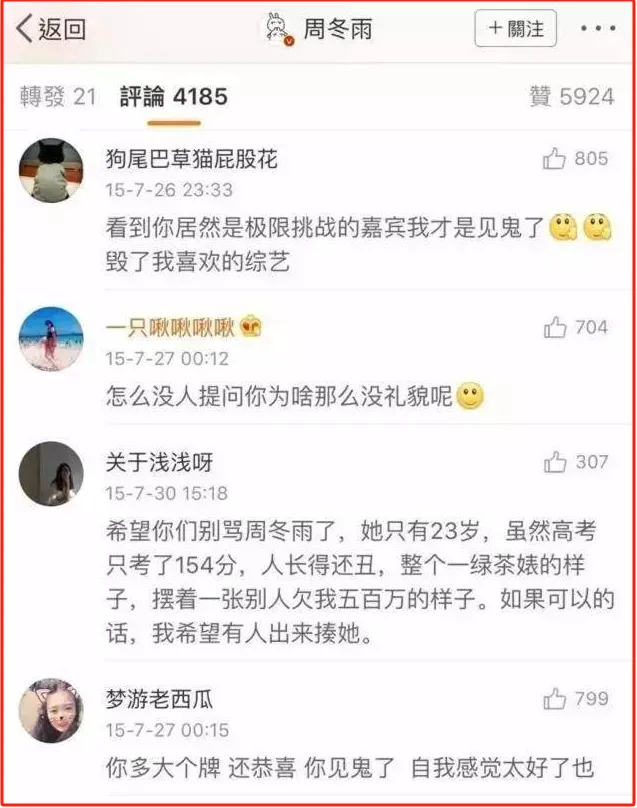The width and height of the screenshot is (637, 808).
Task: Follow 周冬雨 with the 關注 button
Action: point(515,29)
